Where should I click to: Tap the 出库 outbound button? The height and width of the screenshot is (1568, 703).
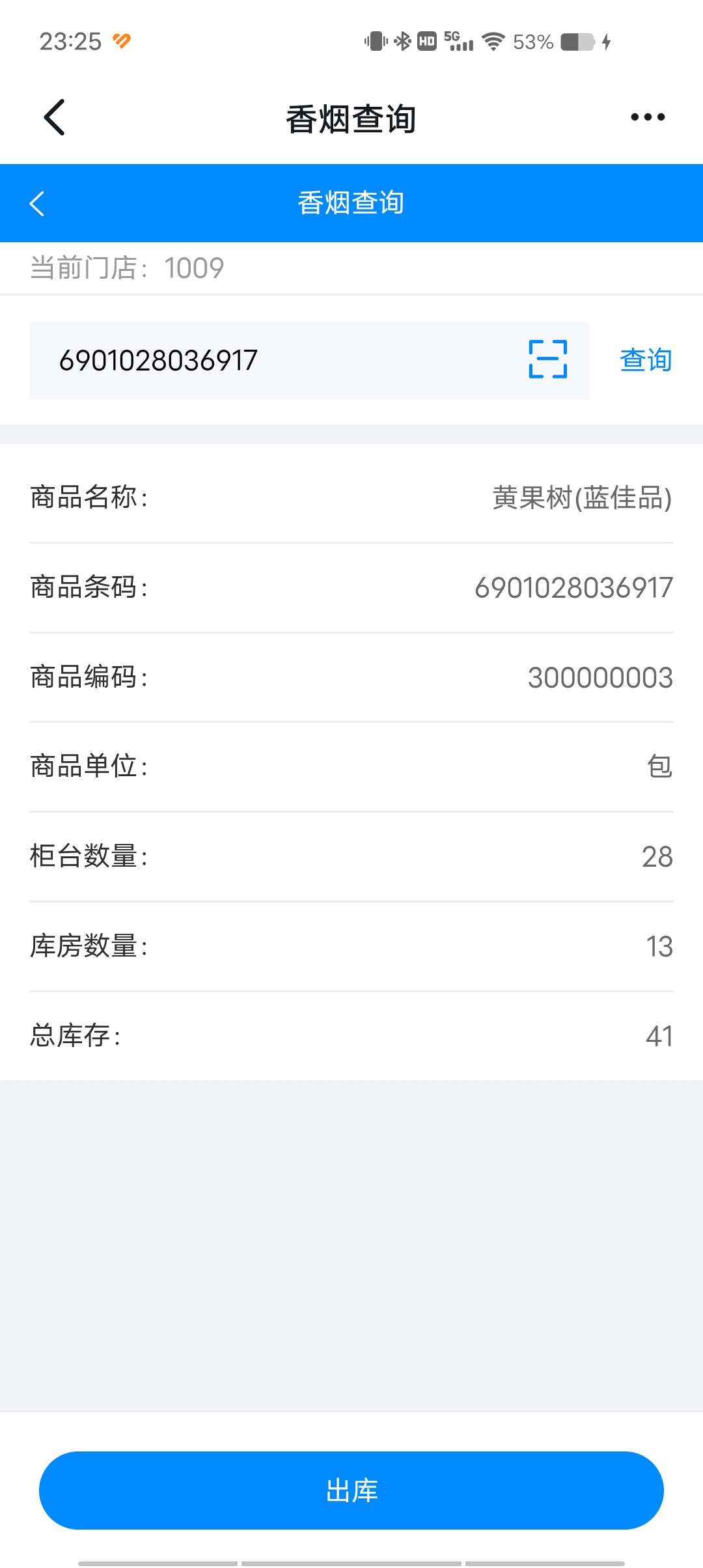pyautogui.click(x=351, y=1490)
